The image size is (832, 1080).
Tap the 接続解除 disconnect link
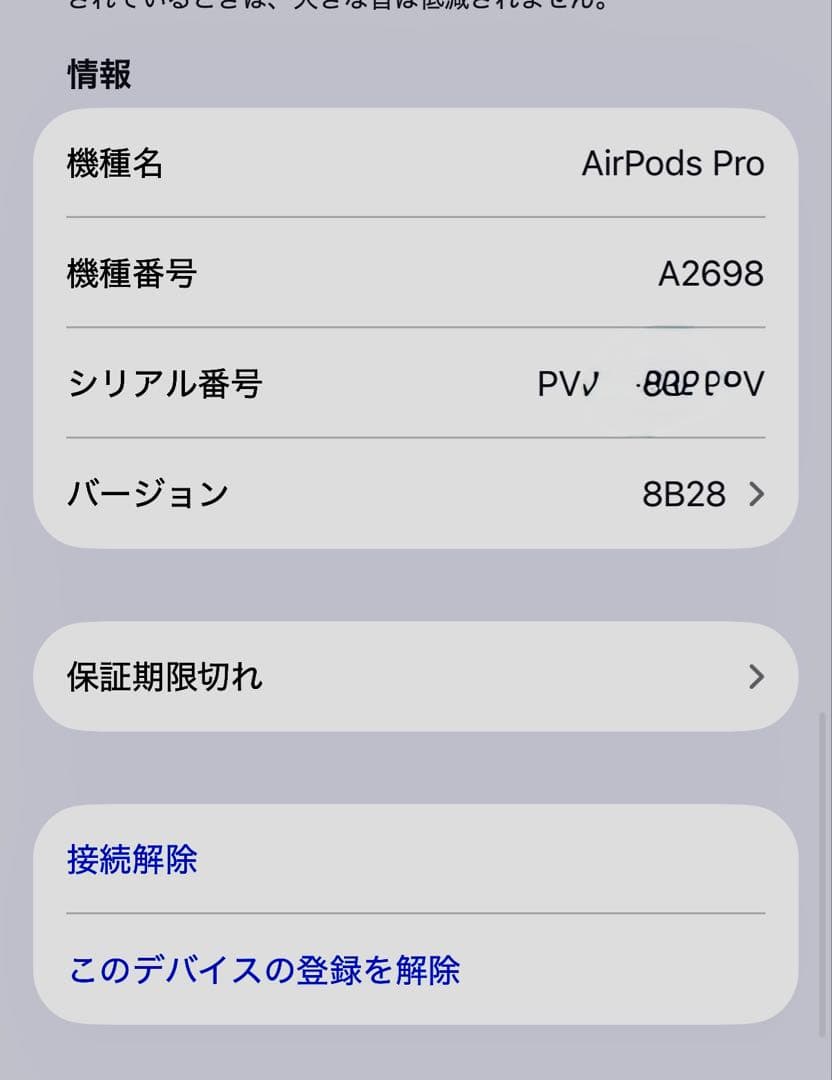(x=132, y=859)
